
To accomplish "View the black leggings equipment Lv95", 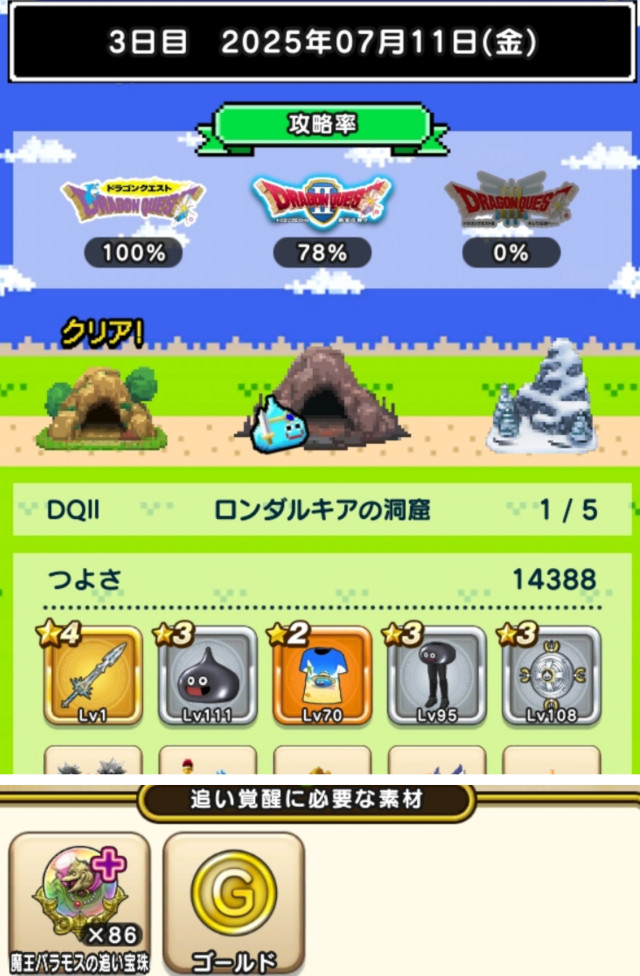I will pyautogui.click(x=436, y=676).
